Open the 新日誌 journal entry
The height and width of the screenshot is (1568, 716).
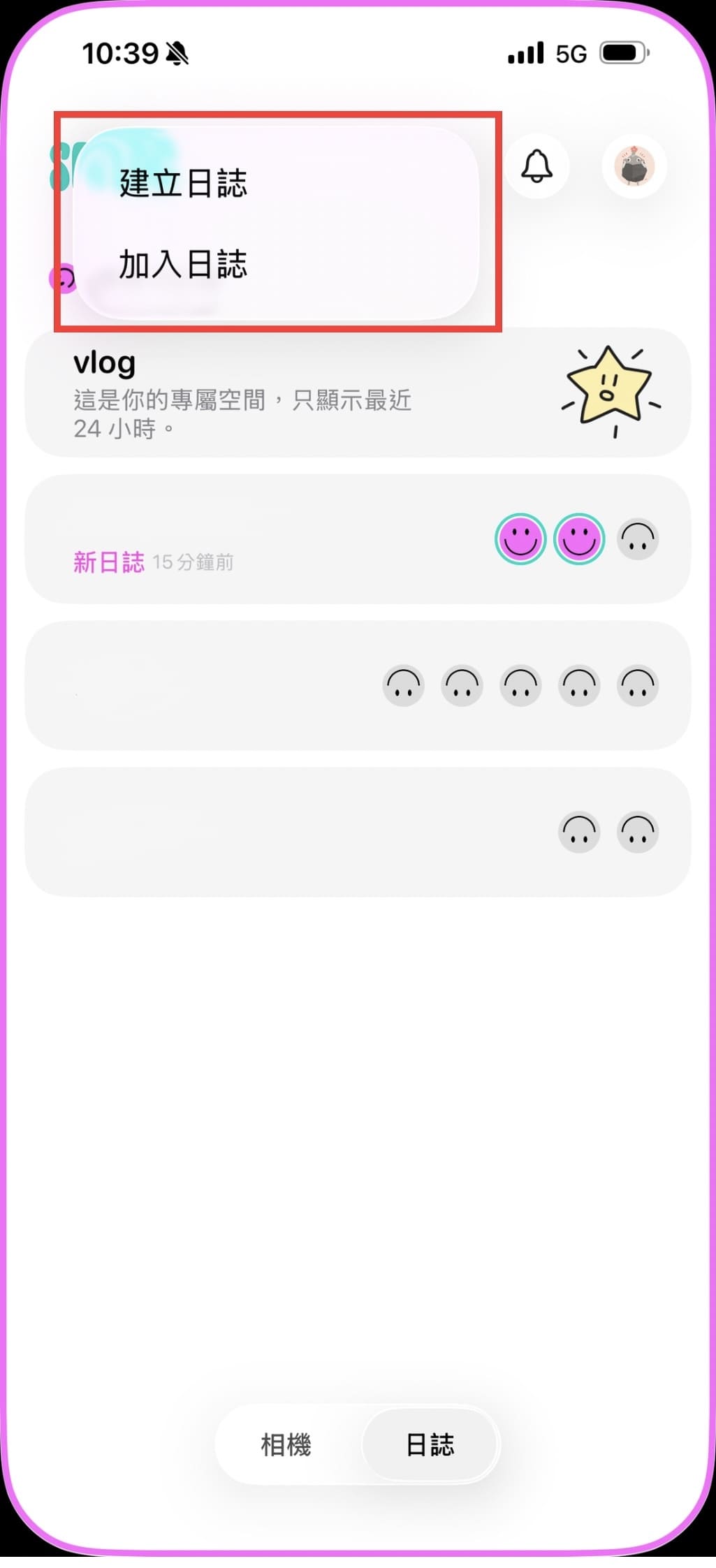click(279, 539)
